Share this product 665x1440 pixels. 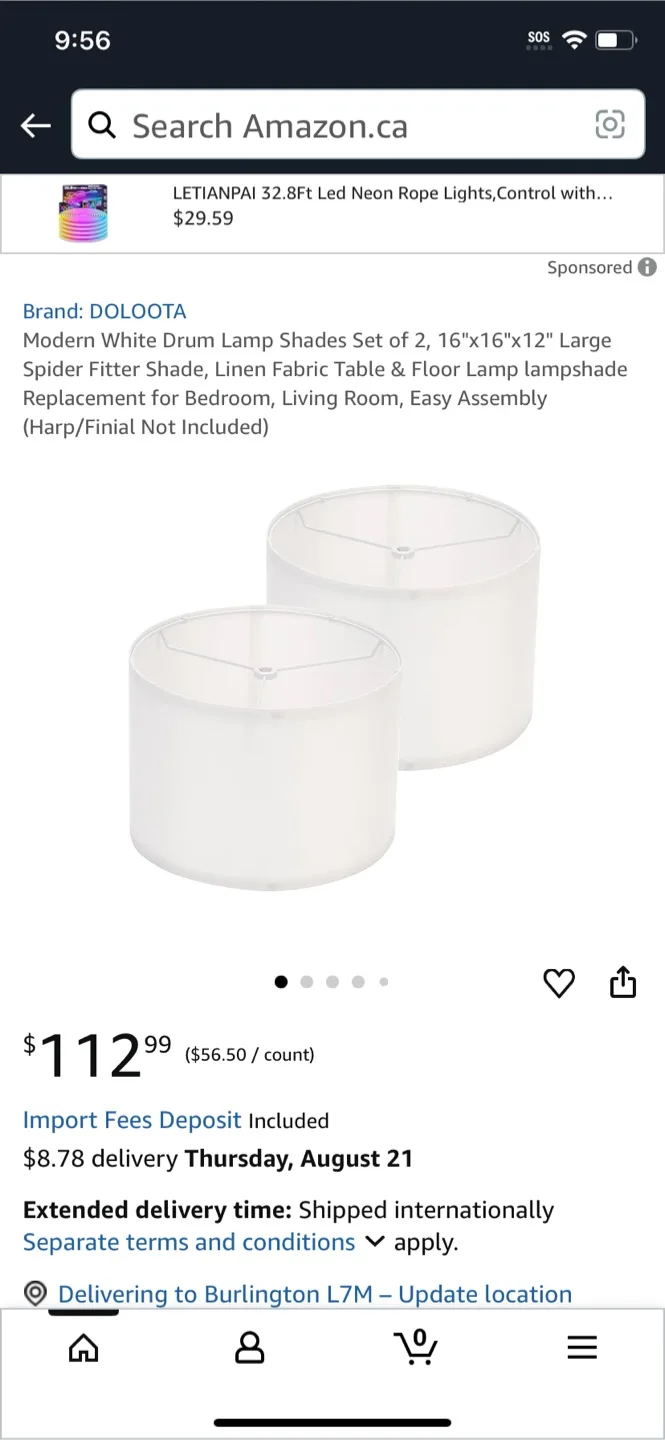coord(623,982)
